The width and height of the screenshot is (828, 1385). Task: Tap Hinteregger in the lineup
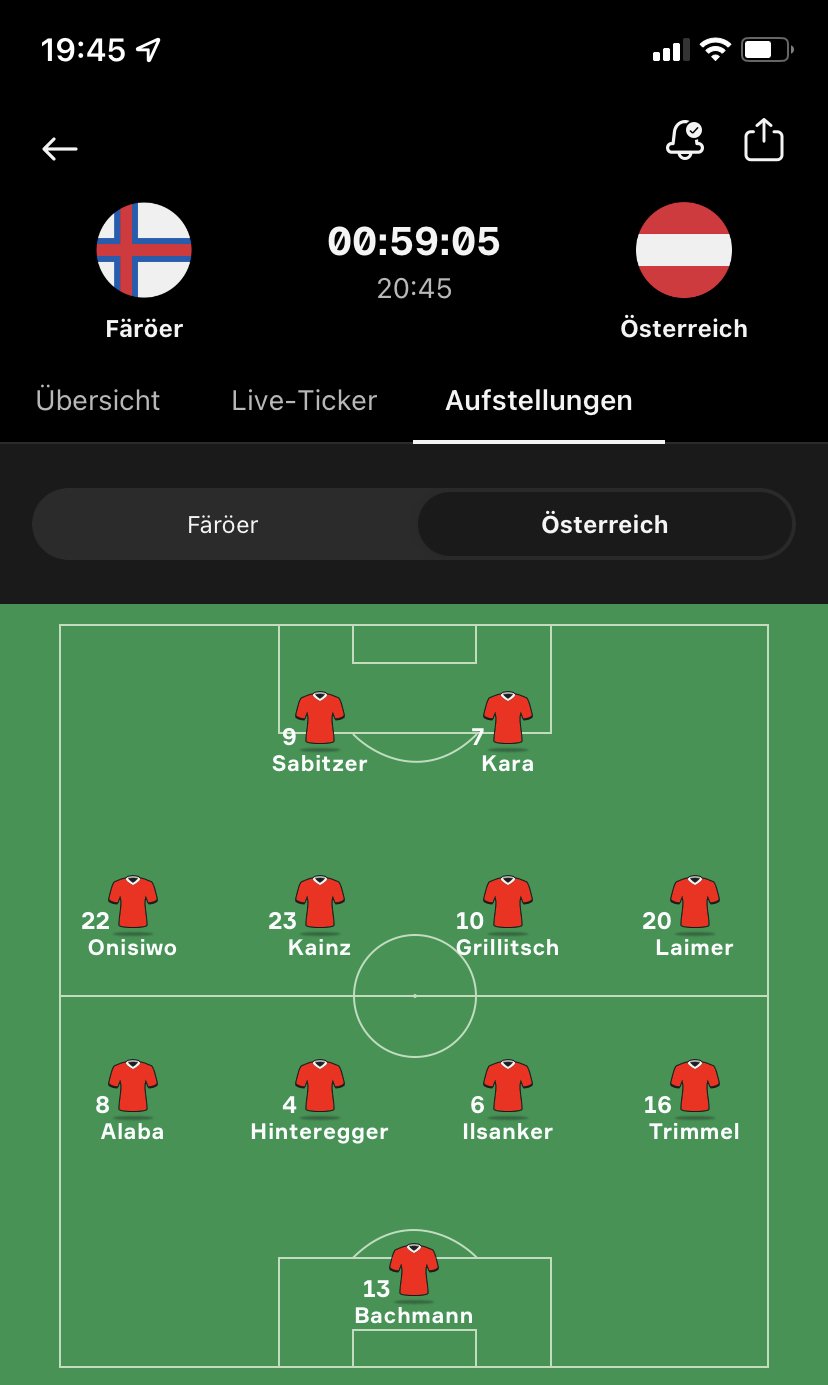[320, 1100]
